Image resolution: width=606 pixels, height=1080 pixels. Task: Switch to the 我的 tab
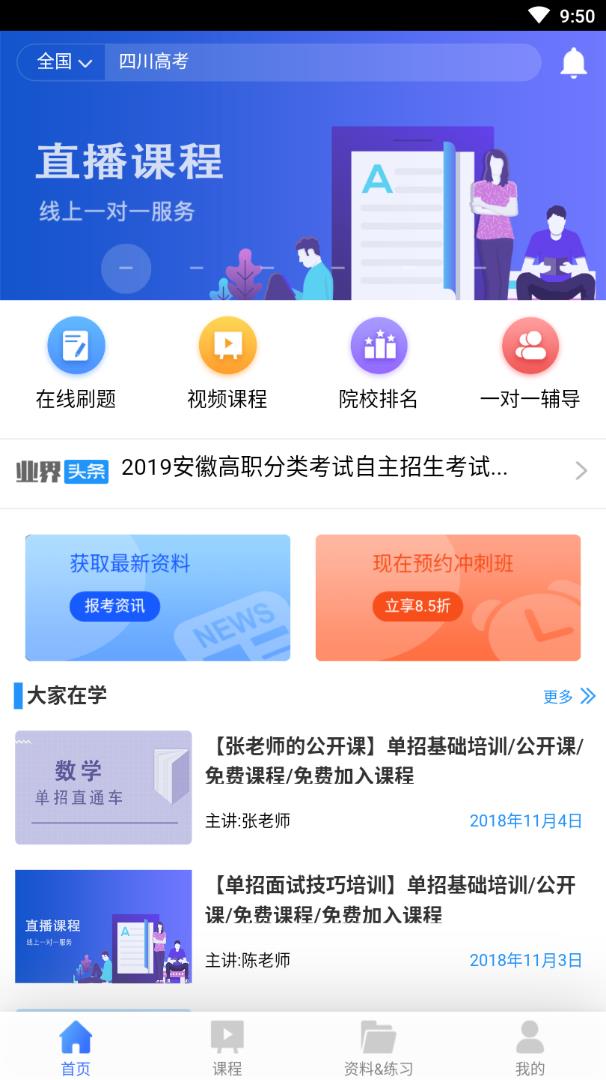[530, 1048]
